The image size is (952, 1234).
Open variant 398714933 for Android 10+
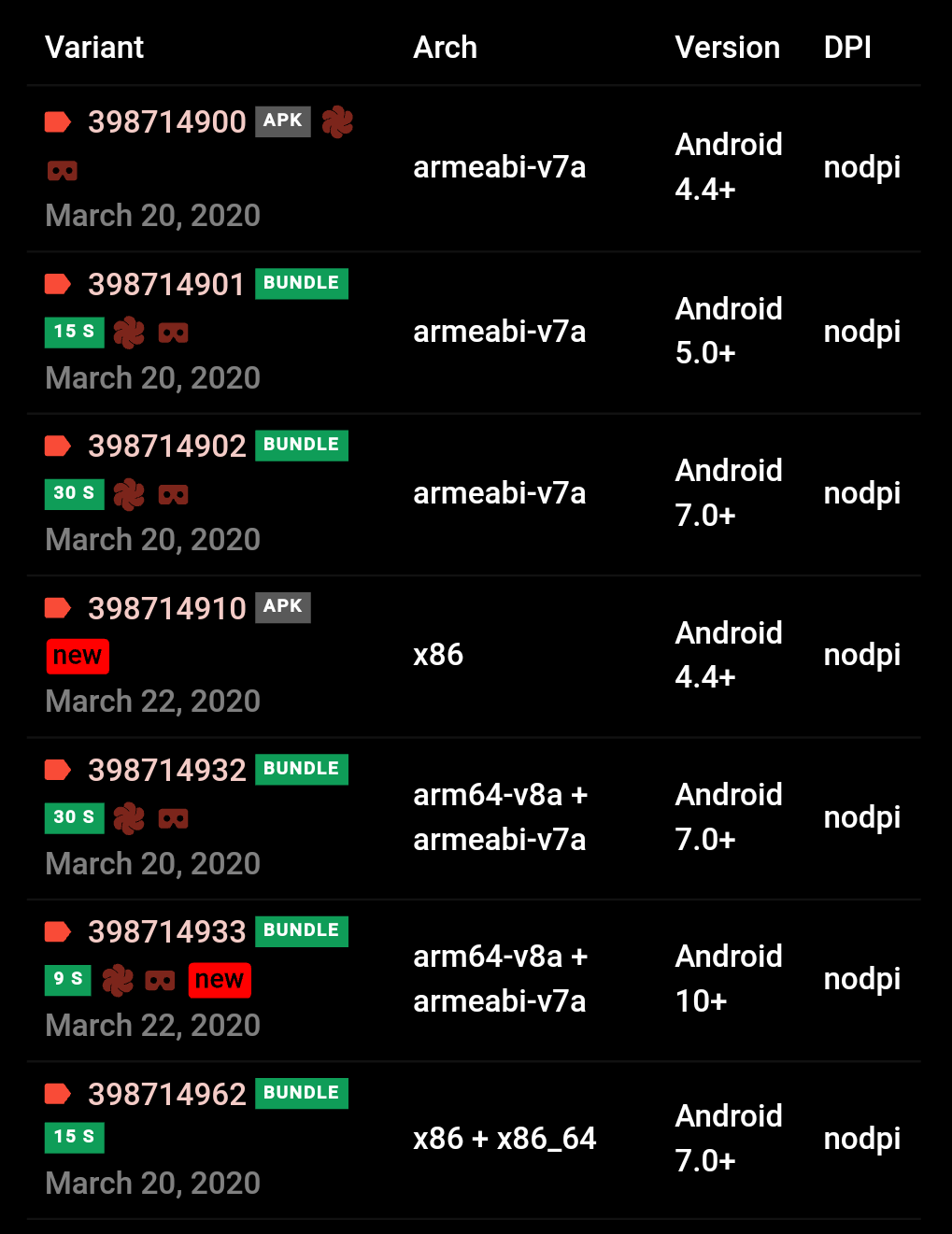coord(166,931)
